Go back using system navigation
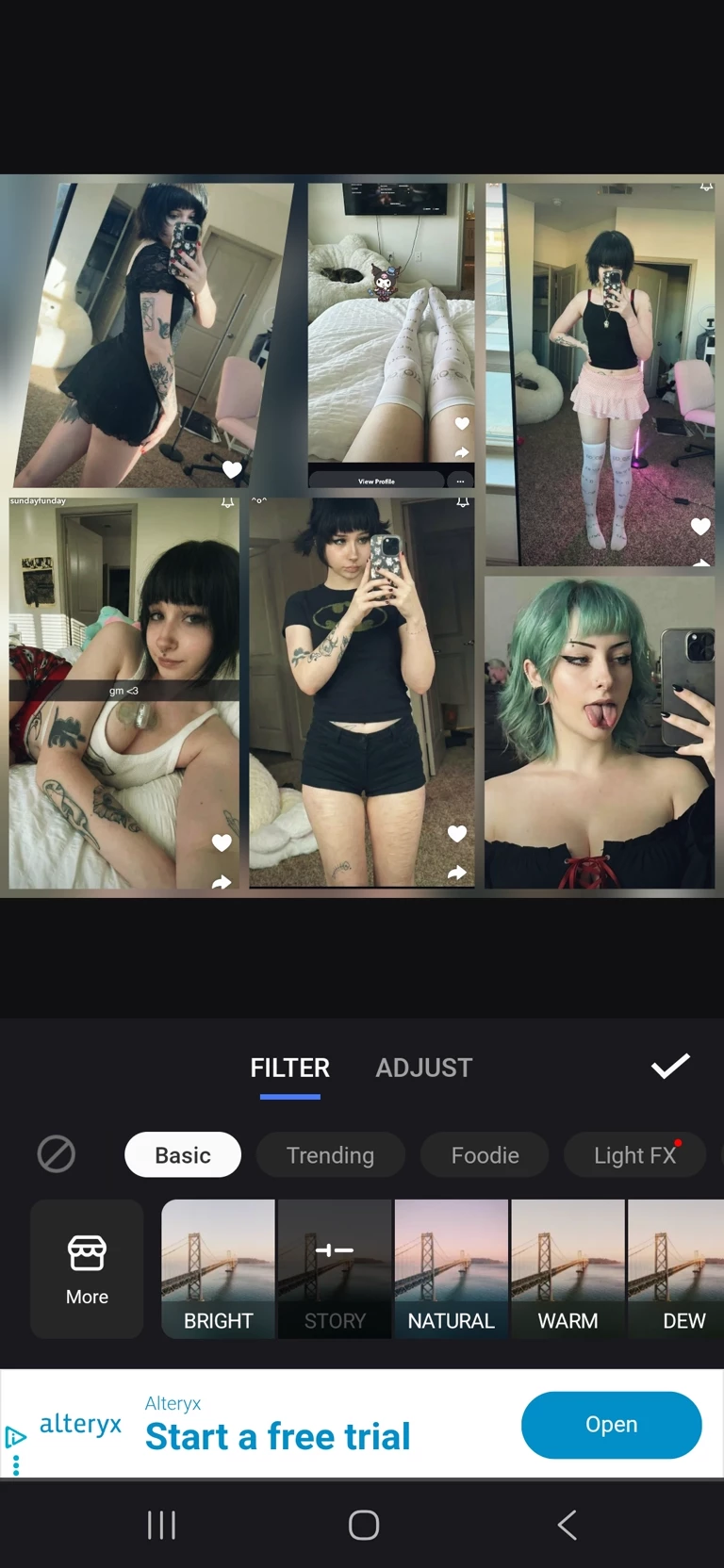The image size is (724, 1568). (x=567, y=1525)
